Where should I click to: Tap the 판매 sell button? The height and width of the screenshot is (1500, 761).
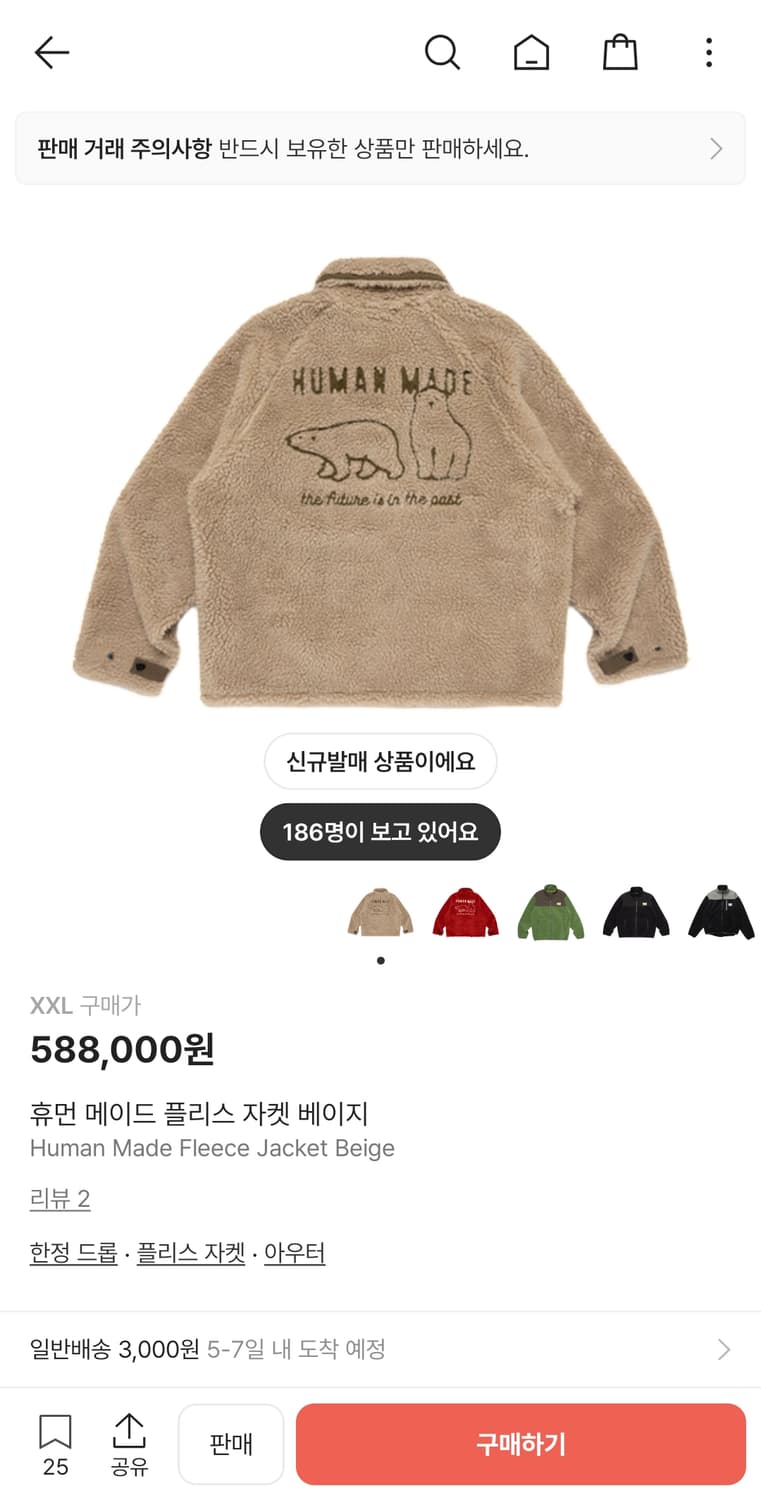pyautogui.click(x=231, y=1441)
